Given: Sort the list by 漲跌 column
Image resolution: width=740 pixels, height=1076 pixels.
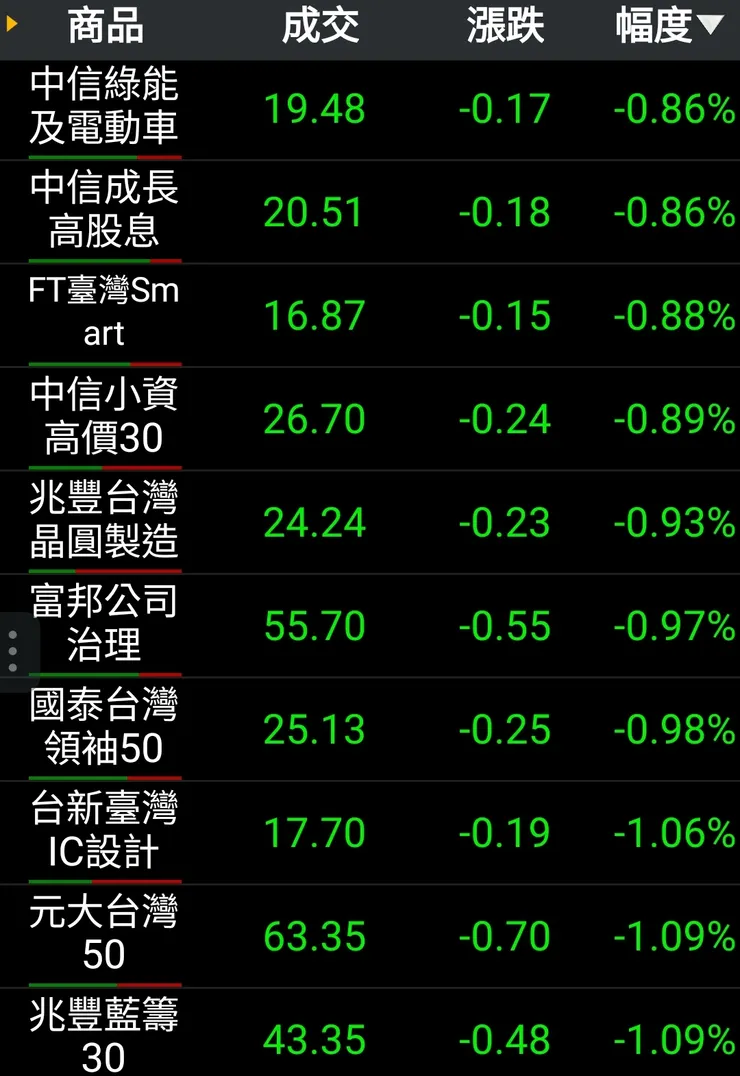Looking at the screenshot, I should click(x=505, y=27).
